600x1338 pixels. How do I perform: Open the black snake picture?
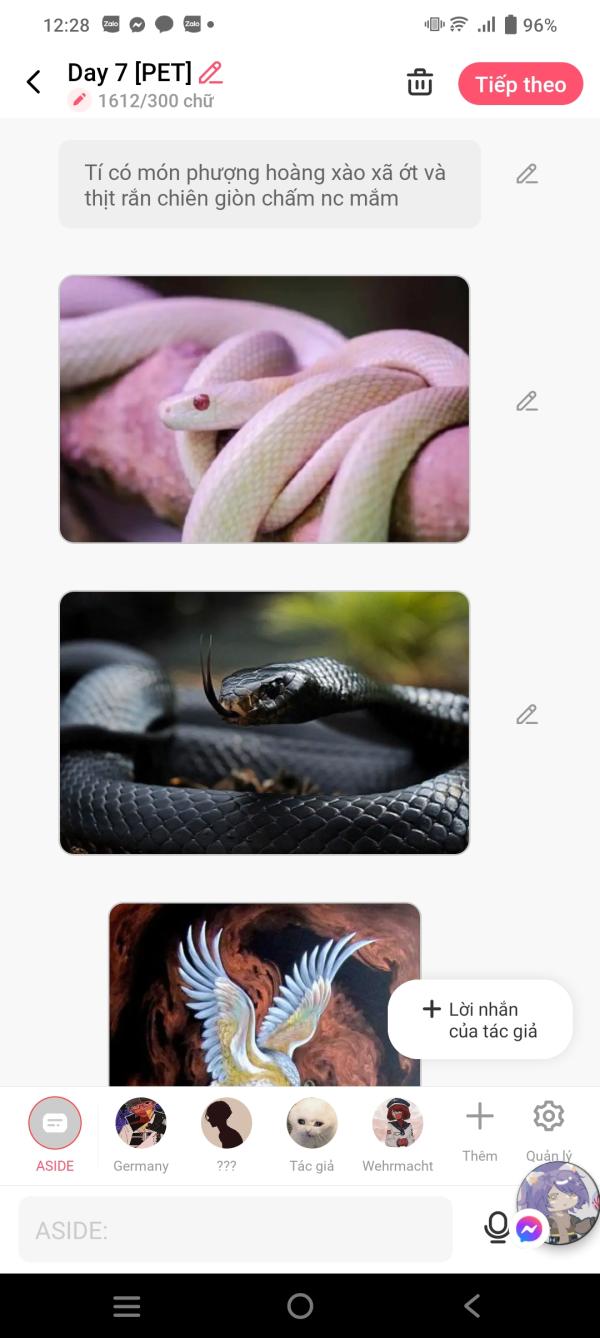point(264,722)
